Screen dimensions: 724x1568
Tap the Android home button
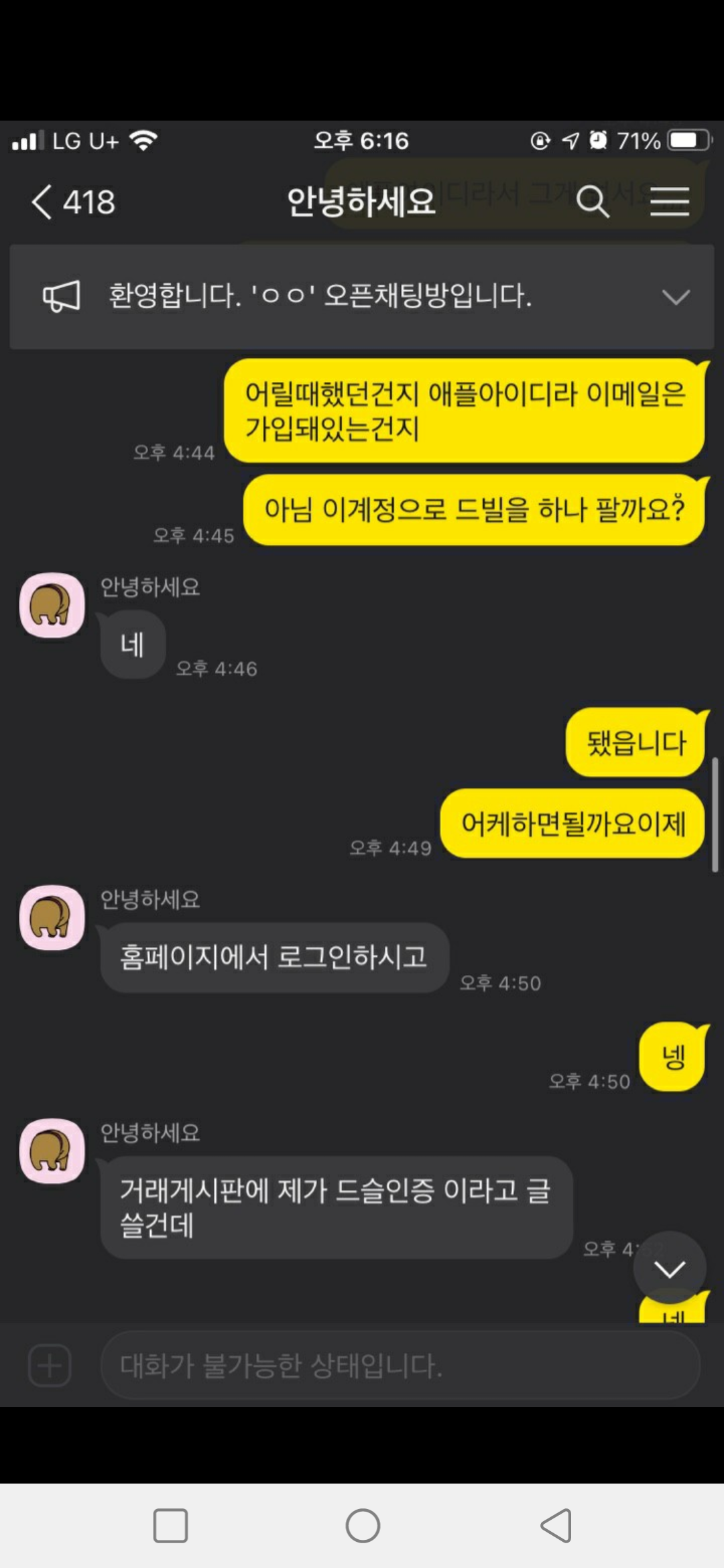point(363,1526)
